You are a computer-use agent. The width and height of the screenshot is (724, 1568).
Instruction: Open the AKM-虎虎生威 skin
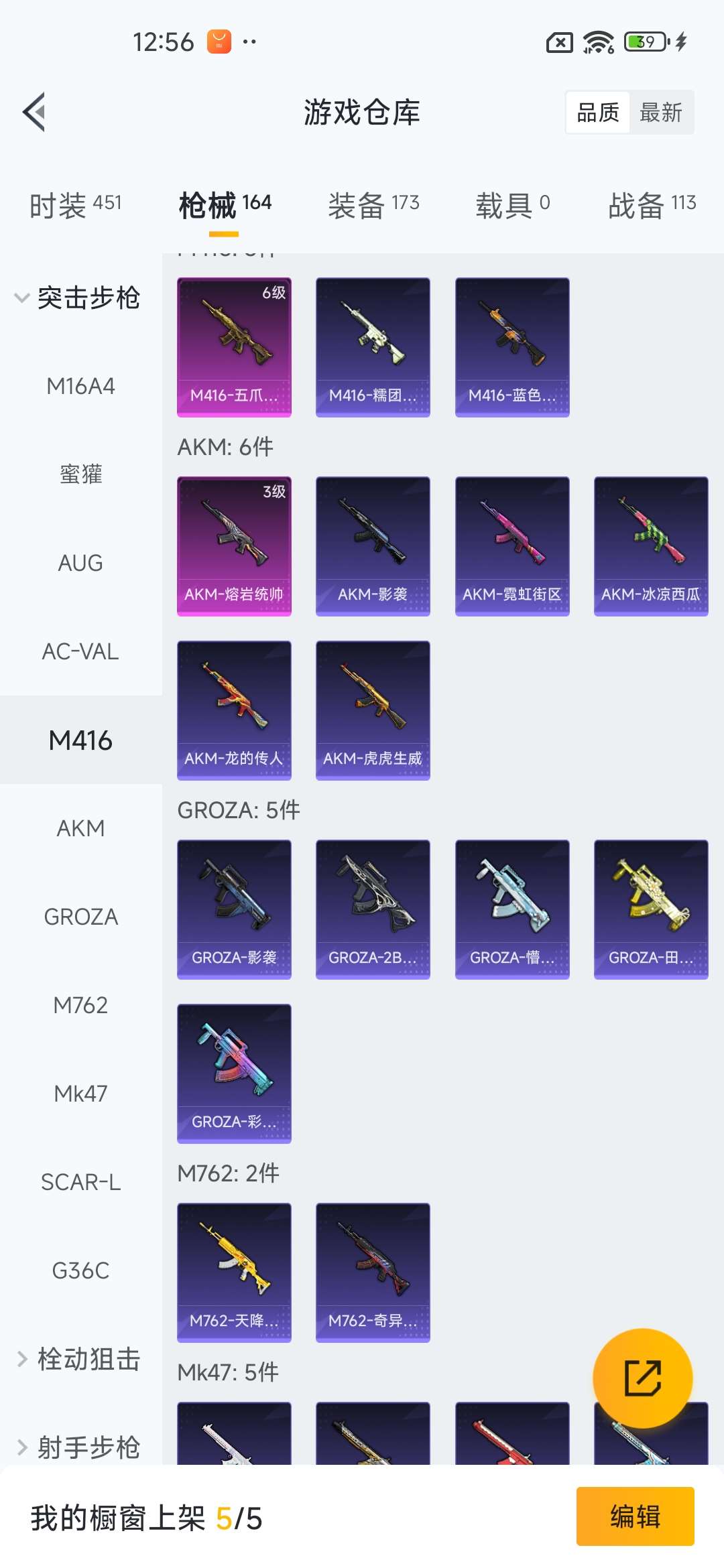373,710
